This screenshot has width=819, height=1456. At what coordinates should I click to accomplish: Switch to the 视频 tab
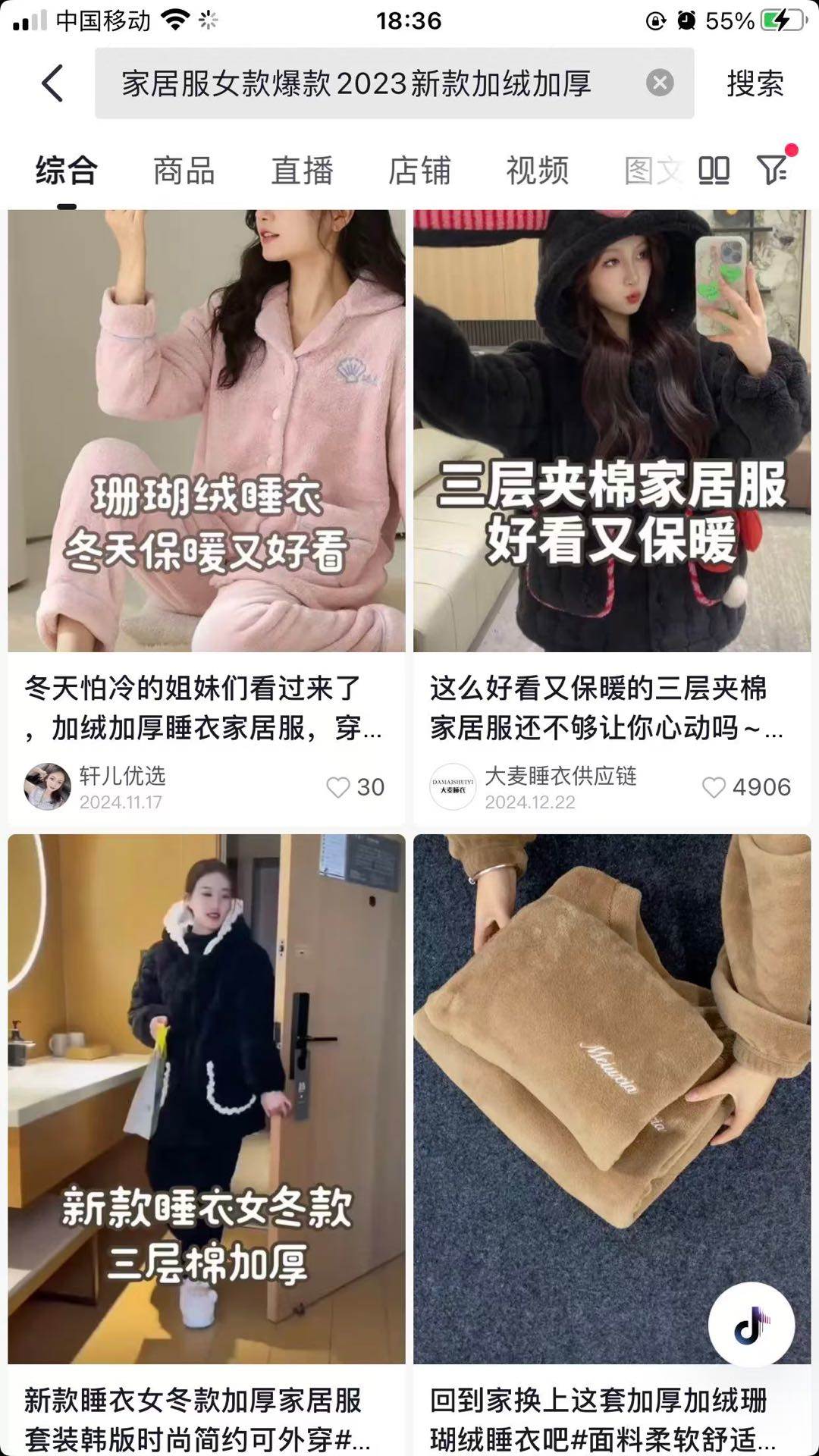click(x=537, y=171)
